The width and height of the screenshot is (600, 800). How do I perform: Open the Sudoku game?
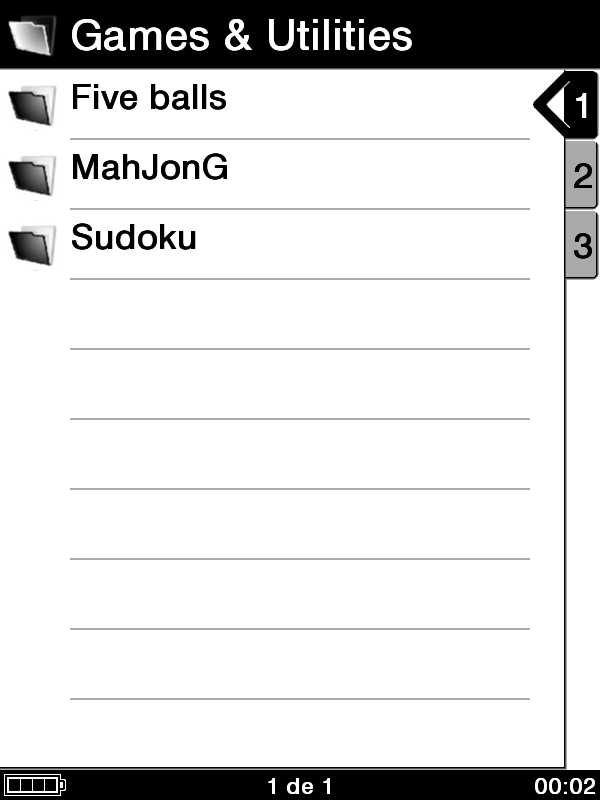coord(134,239)
